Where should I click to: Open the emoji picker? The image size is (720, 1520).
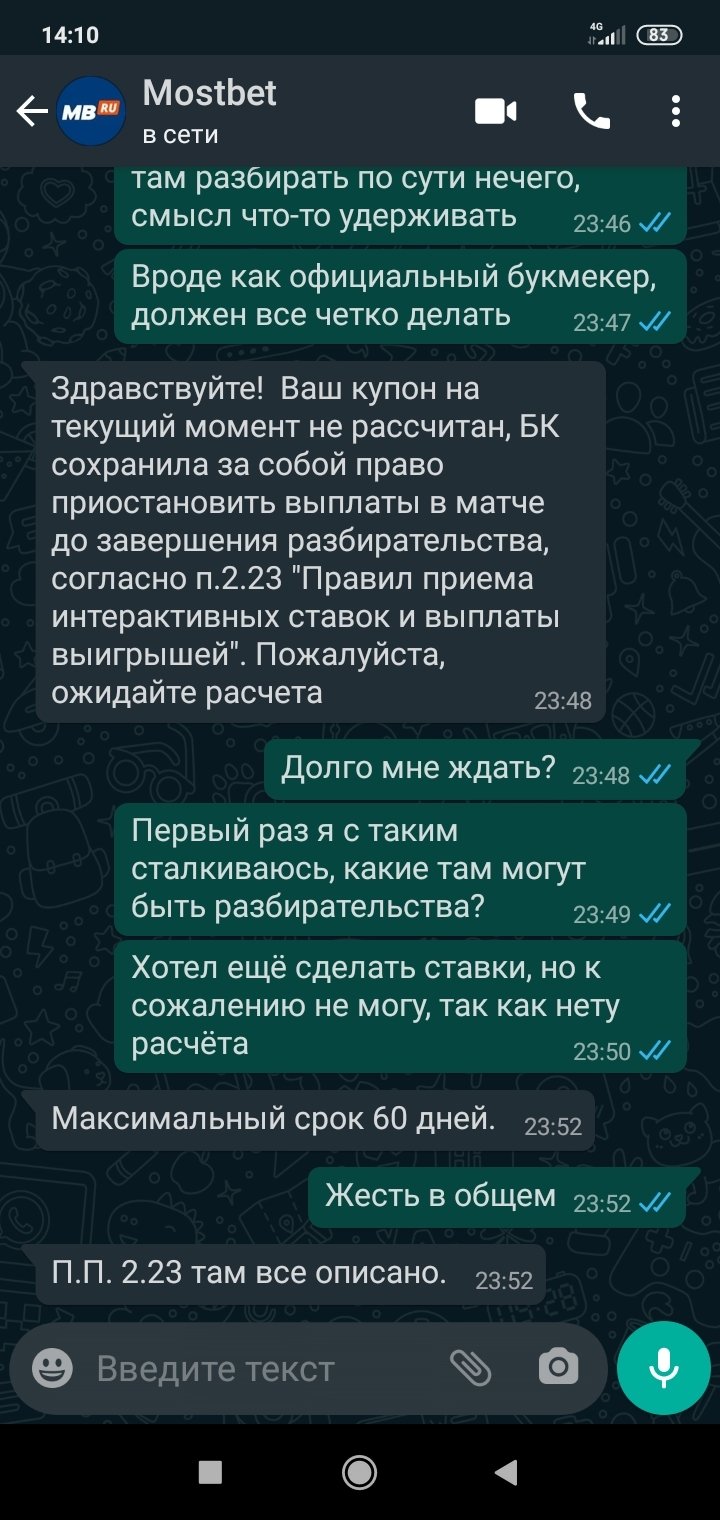point(52,1368)
